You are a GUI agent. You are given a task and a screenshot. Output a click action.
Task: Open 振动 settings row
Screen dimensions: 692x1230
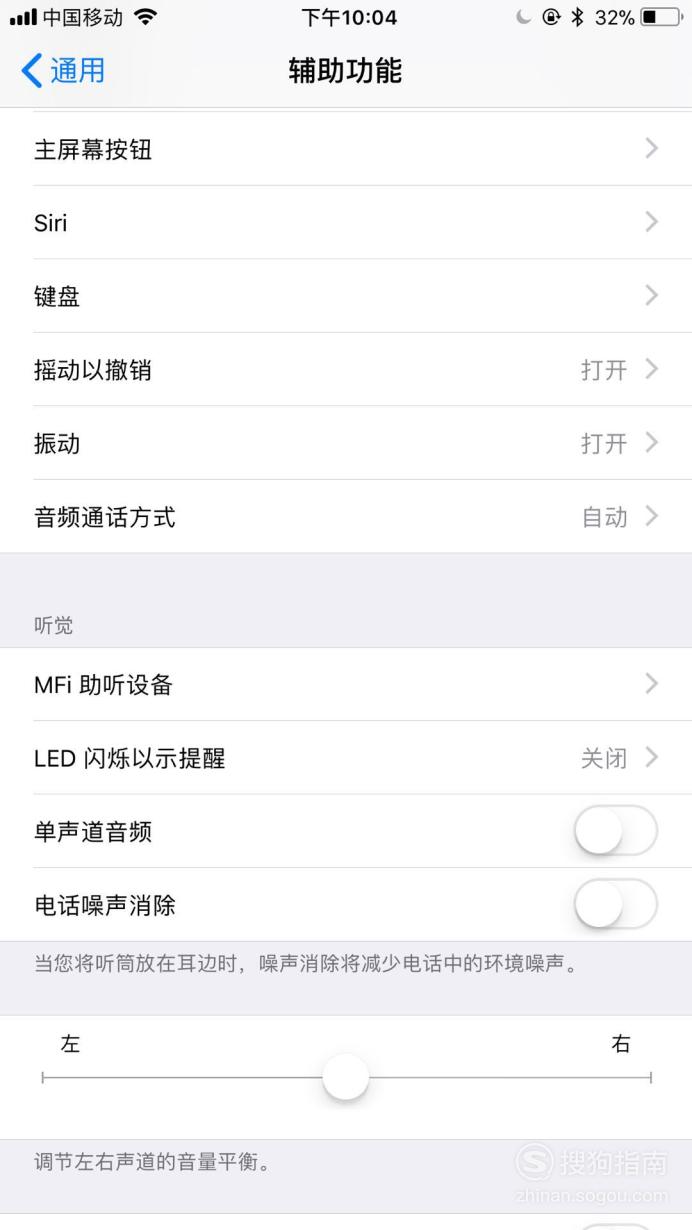pyautogui.click(x=346, y=443)
